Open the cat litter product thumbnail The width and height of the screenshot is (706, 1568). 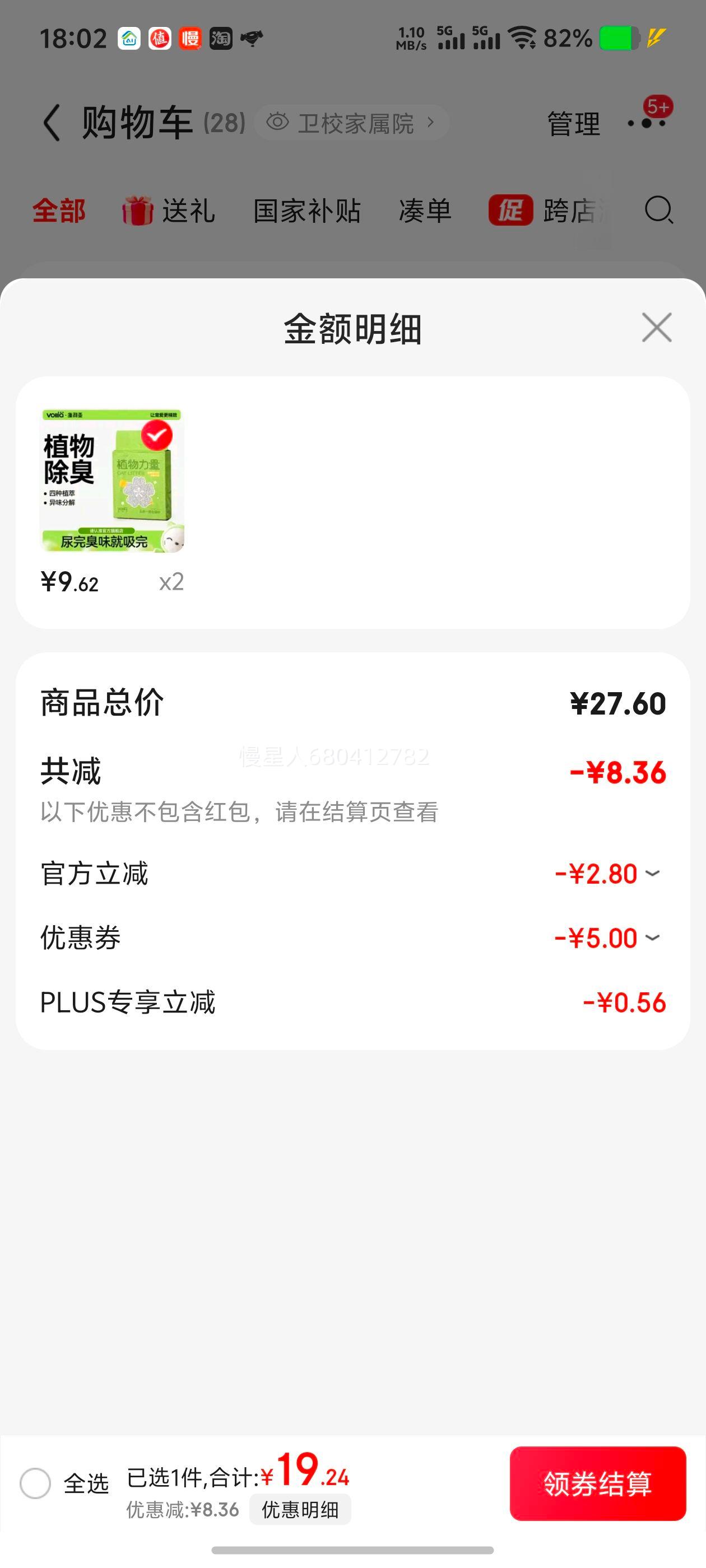point(112,481)
